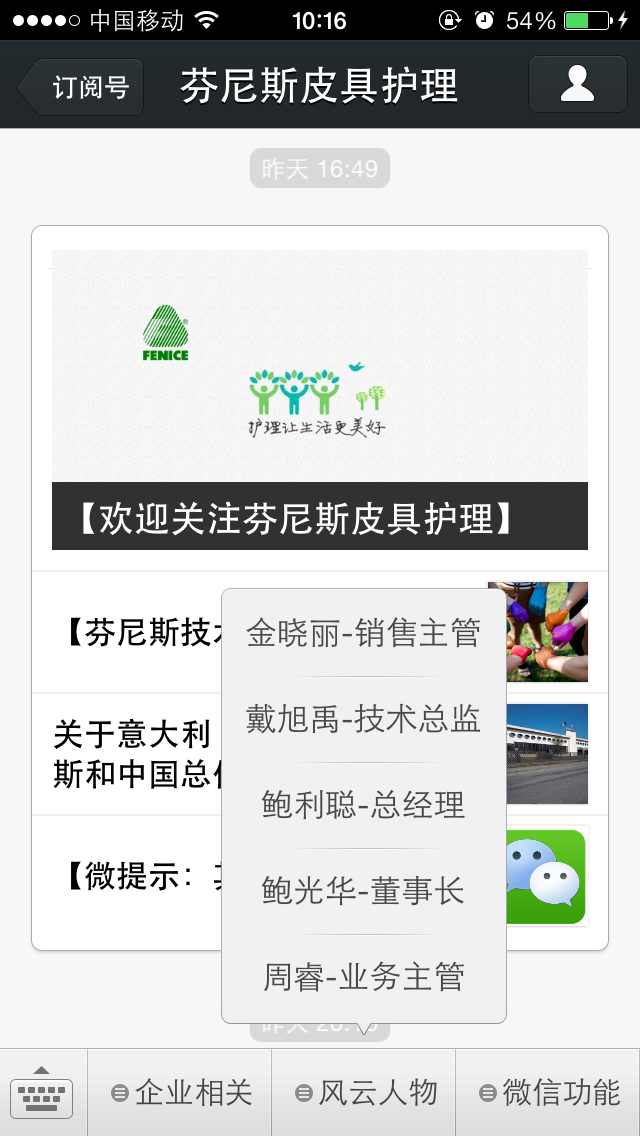Image resolution: width=640 pixels, height=1136 pixels.
Task: Open the 微信功能 menu
Action: (x=549, y=1093)
